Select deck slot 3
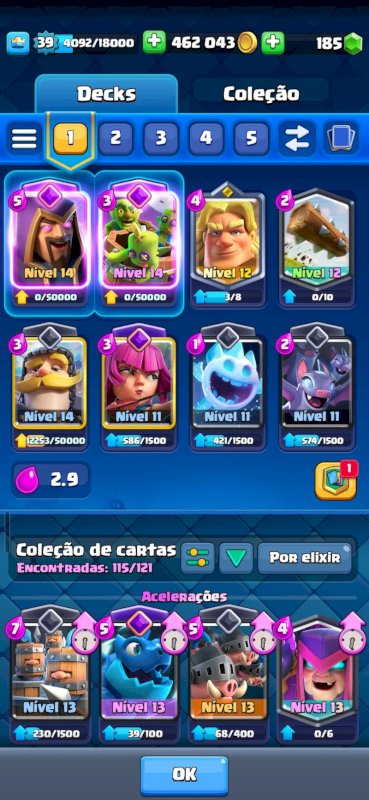369x800 pixels. point(161,138)
